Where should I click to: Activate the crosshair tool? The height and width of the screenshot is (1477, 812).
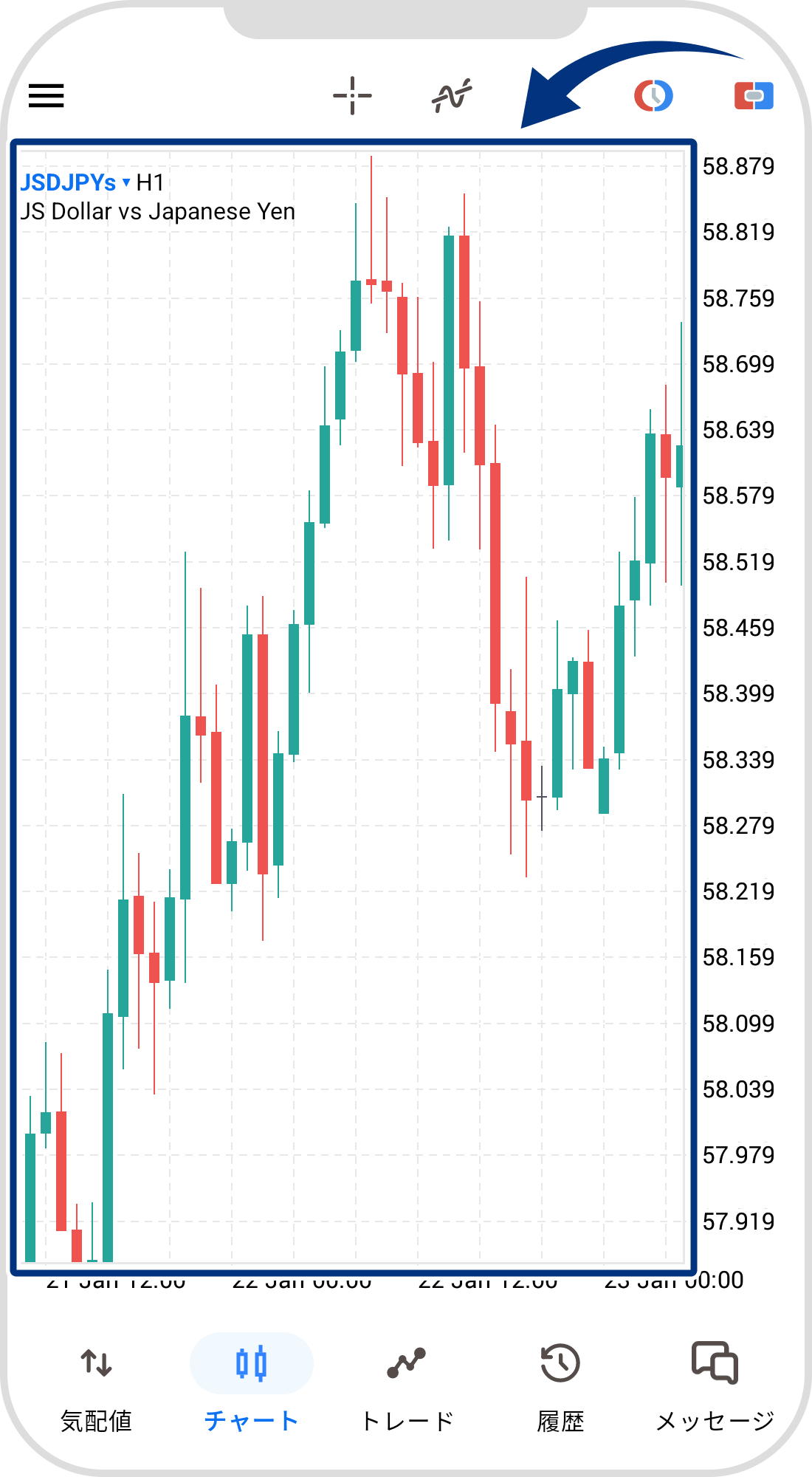point(352,96)
